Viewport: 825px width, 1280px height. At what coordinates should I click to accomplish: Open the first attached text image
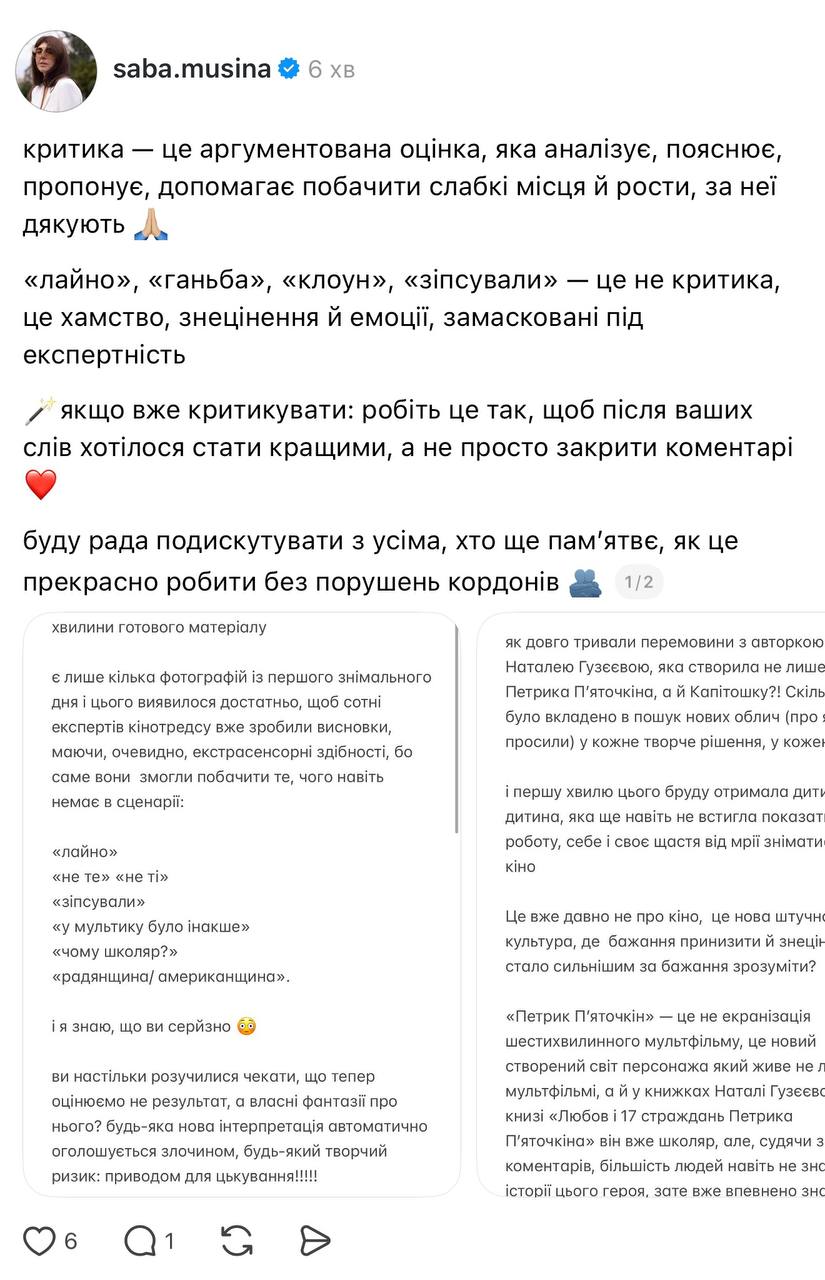[x=241, y=905]
